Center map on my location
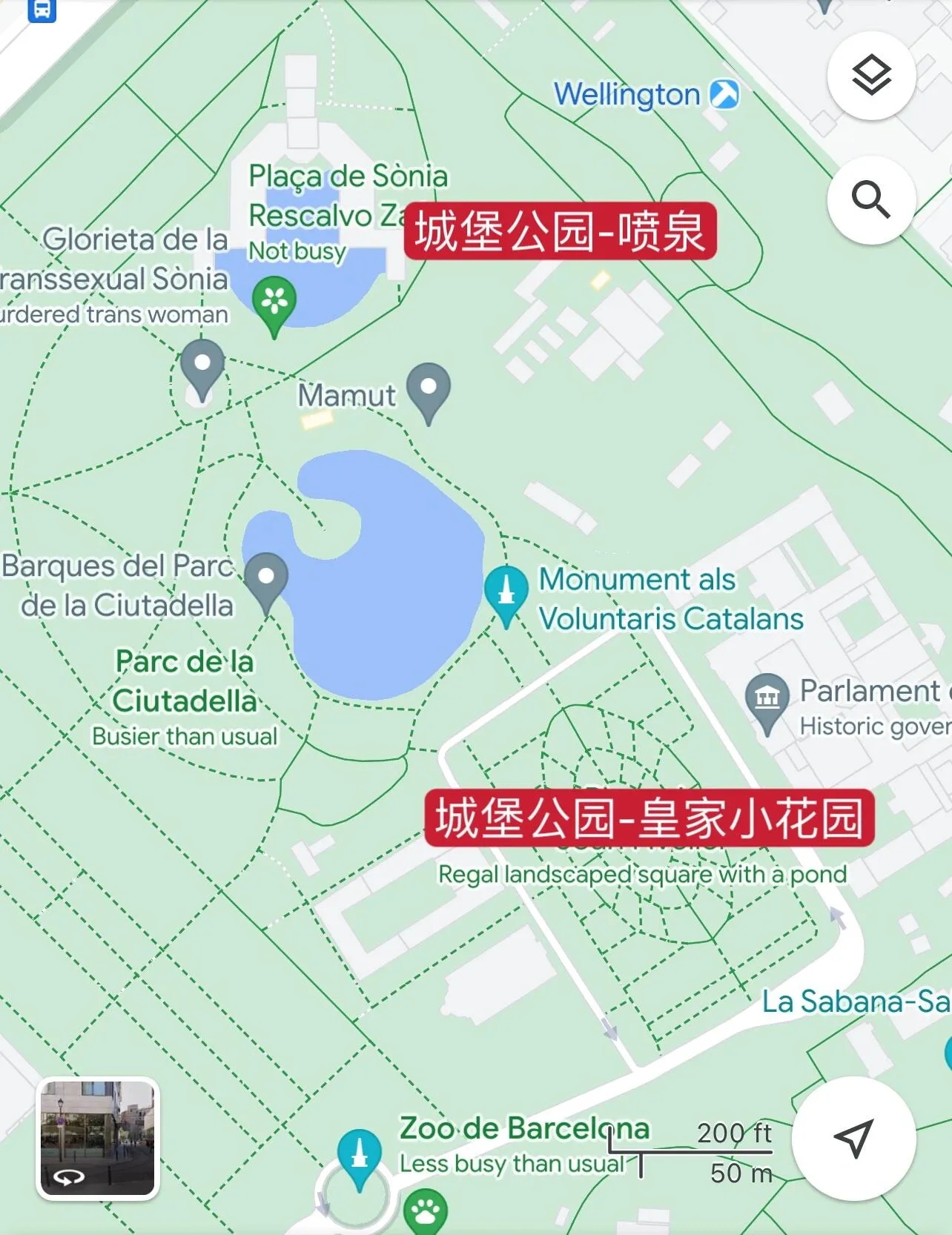 coord(853,1138)
